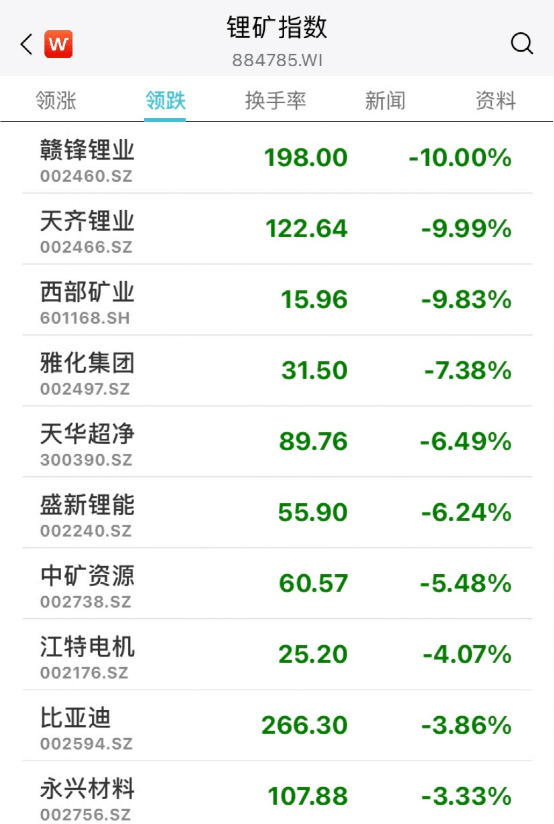Screen dimensions: 554x824
Task: Open the 中矿资源 stock row
Action: 277,583
